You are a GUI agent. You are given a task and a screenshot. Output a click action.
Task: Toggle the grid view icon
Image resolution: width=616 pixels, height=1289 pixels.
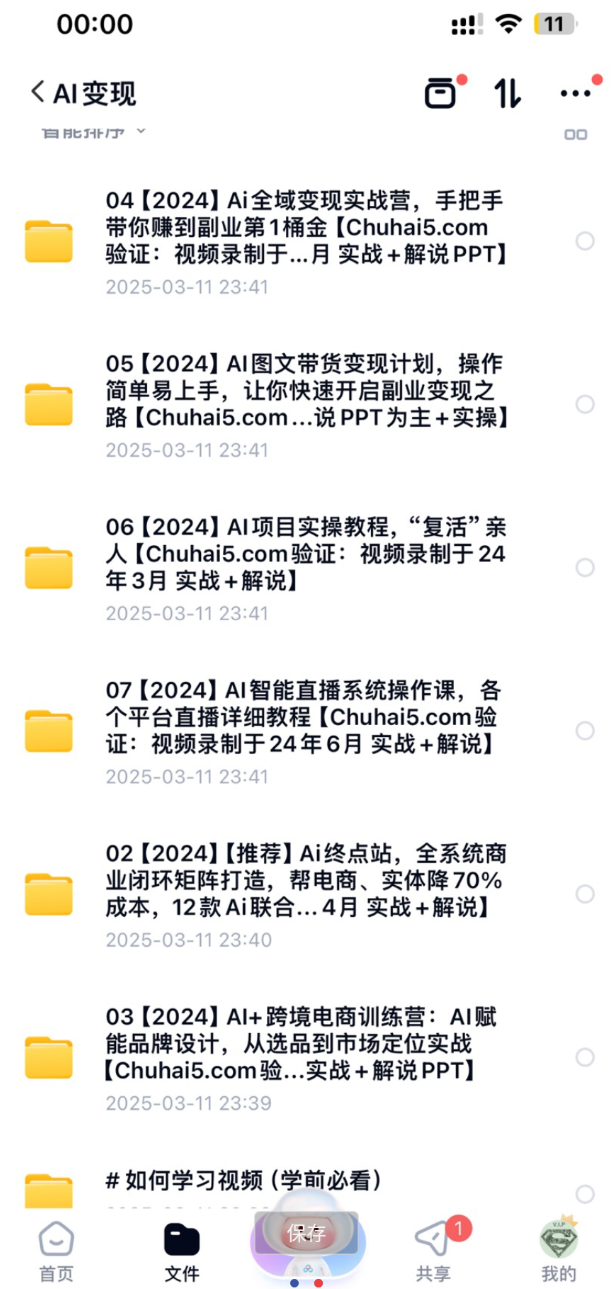point(576,134)
